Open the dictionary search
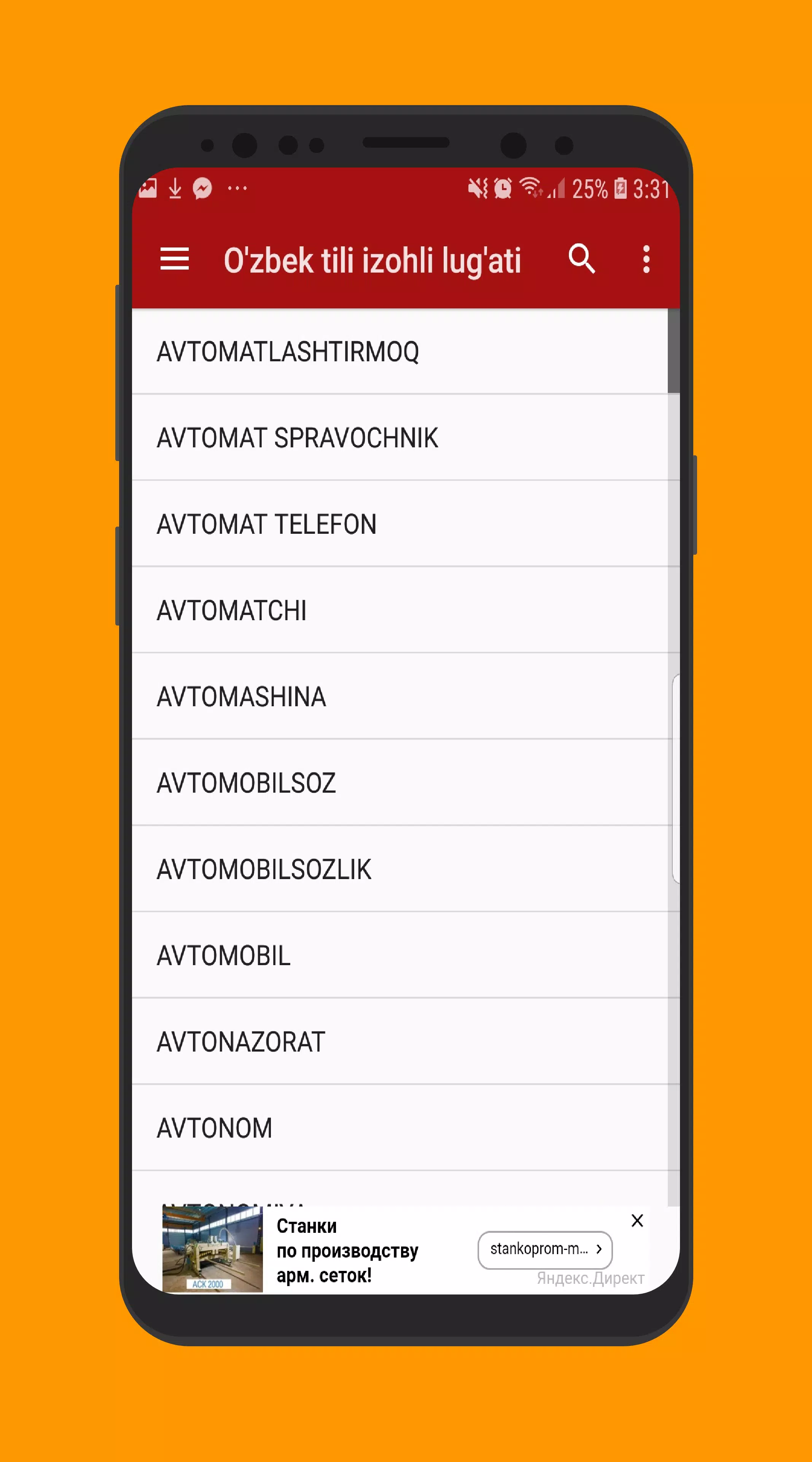812x1462 pixels. [x=581, y=259]
